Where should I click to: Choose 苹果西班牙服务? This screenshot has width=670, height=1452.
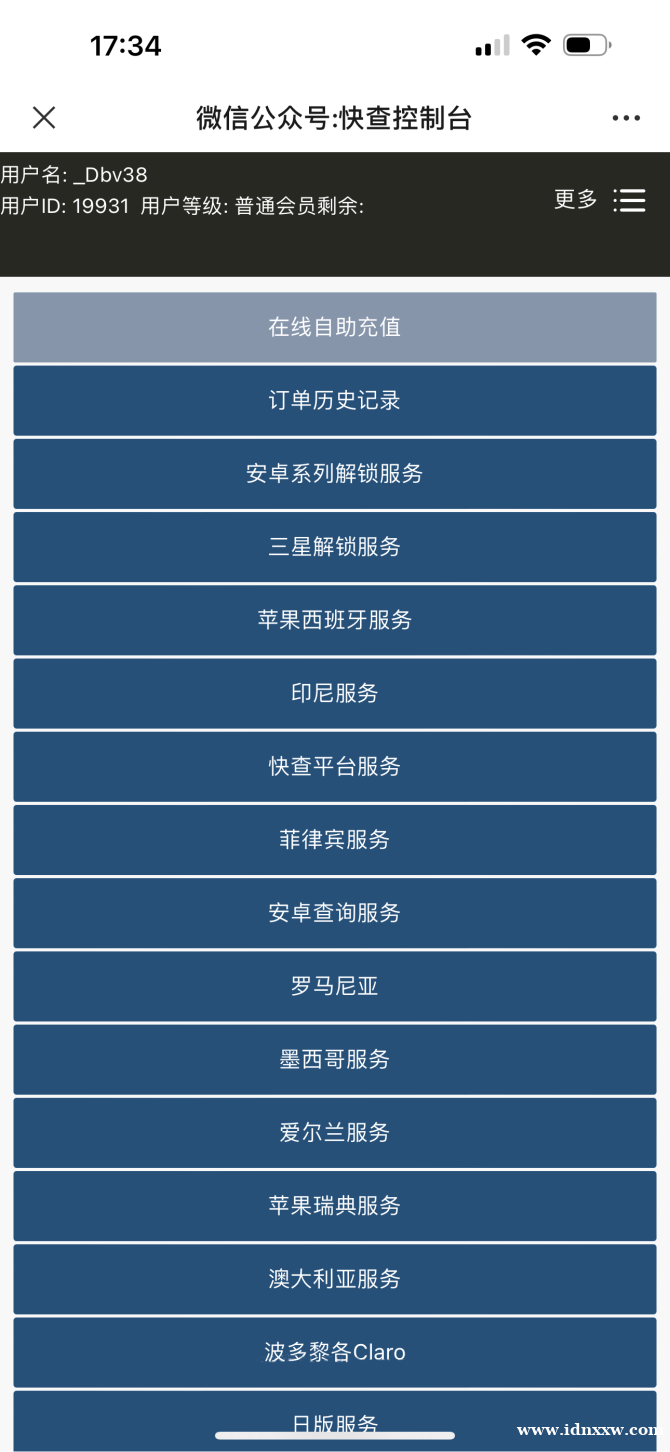335,620
